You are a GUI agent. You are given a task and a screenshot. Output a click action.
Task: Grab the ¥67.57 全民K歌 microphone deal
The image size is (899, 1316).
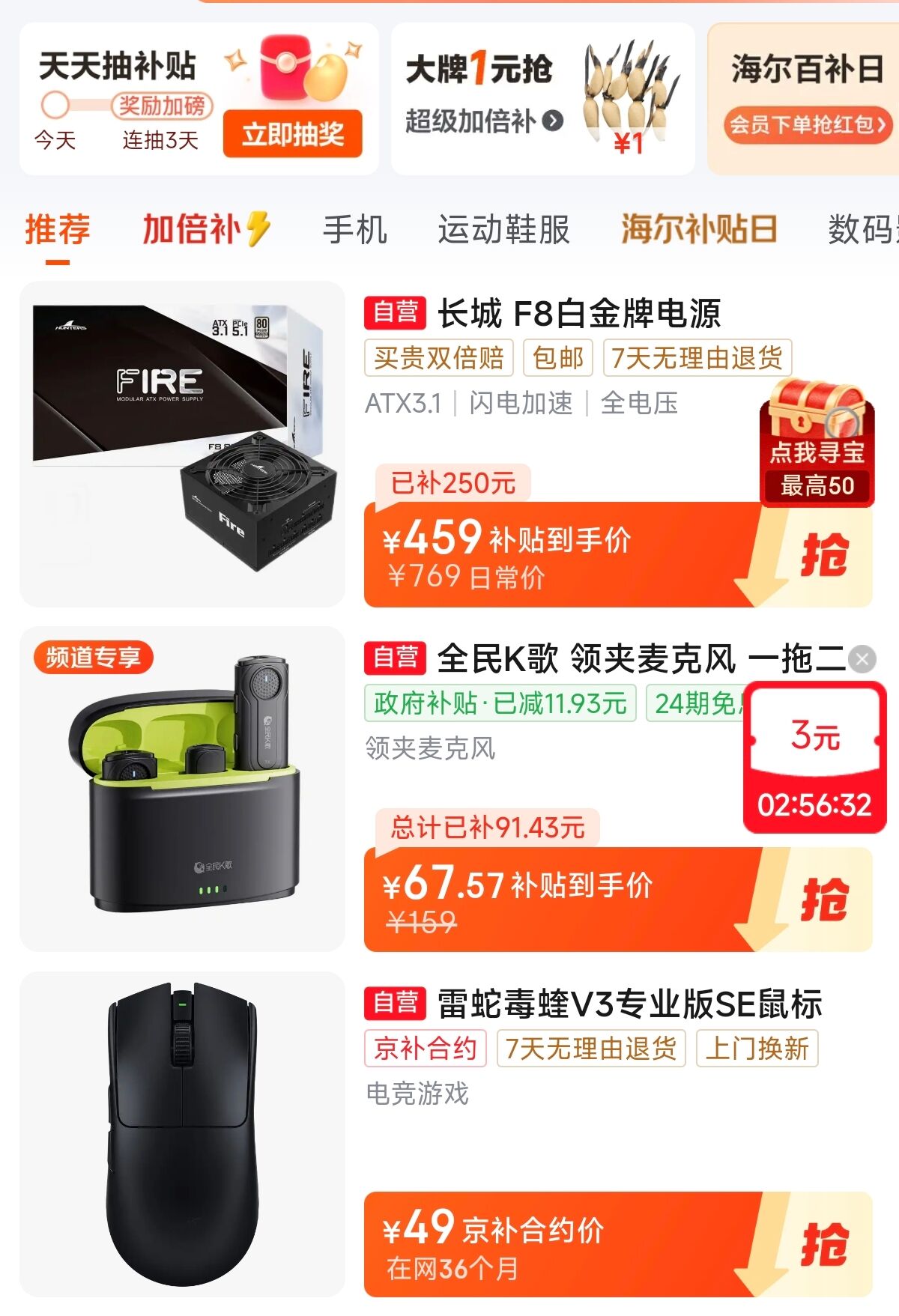coord(823,899)
